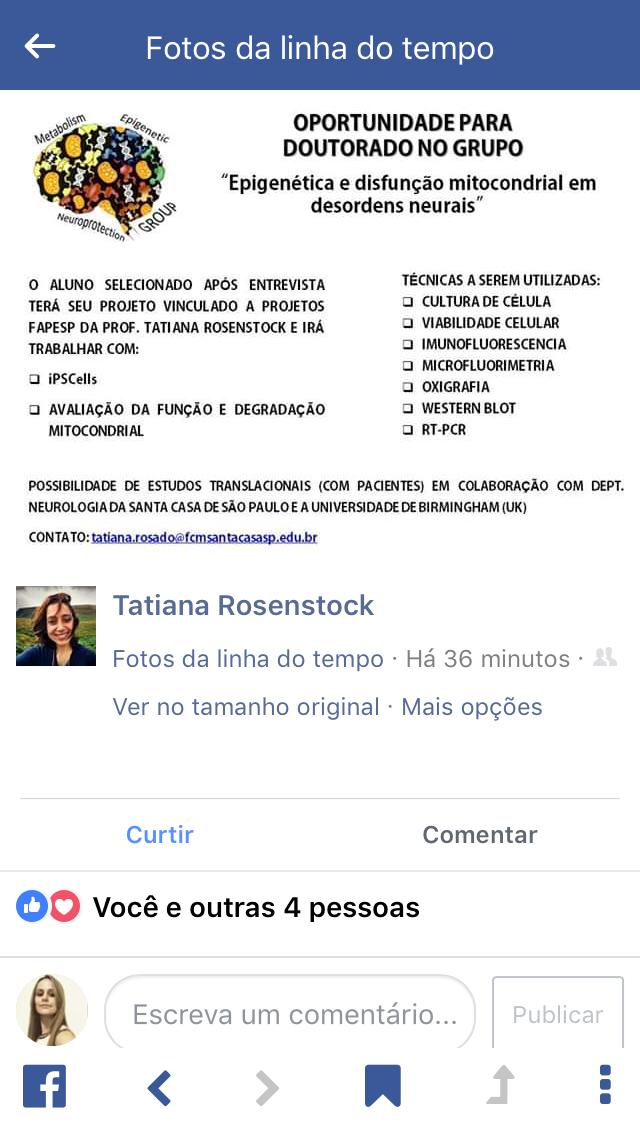The image size is (640, 1136).
Task: Open the Fotos da linha do tempo album link
Action: pyautogui.click(x=248, y=659)
